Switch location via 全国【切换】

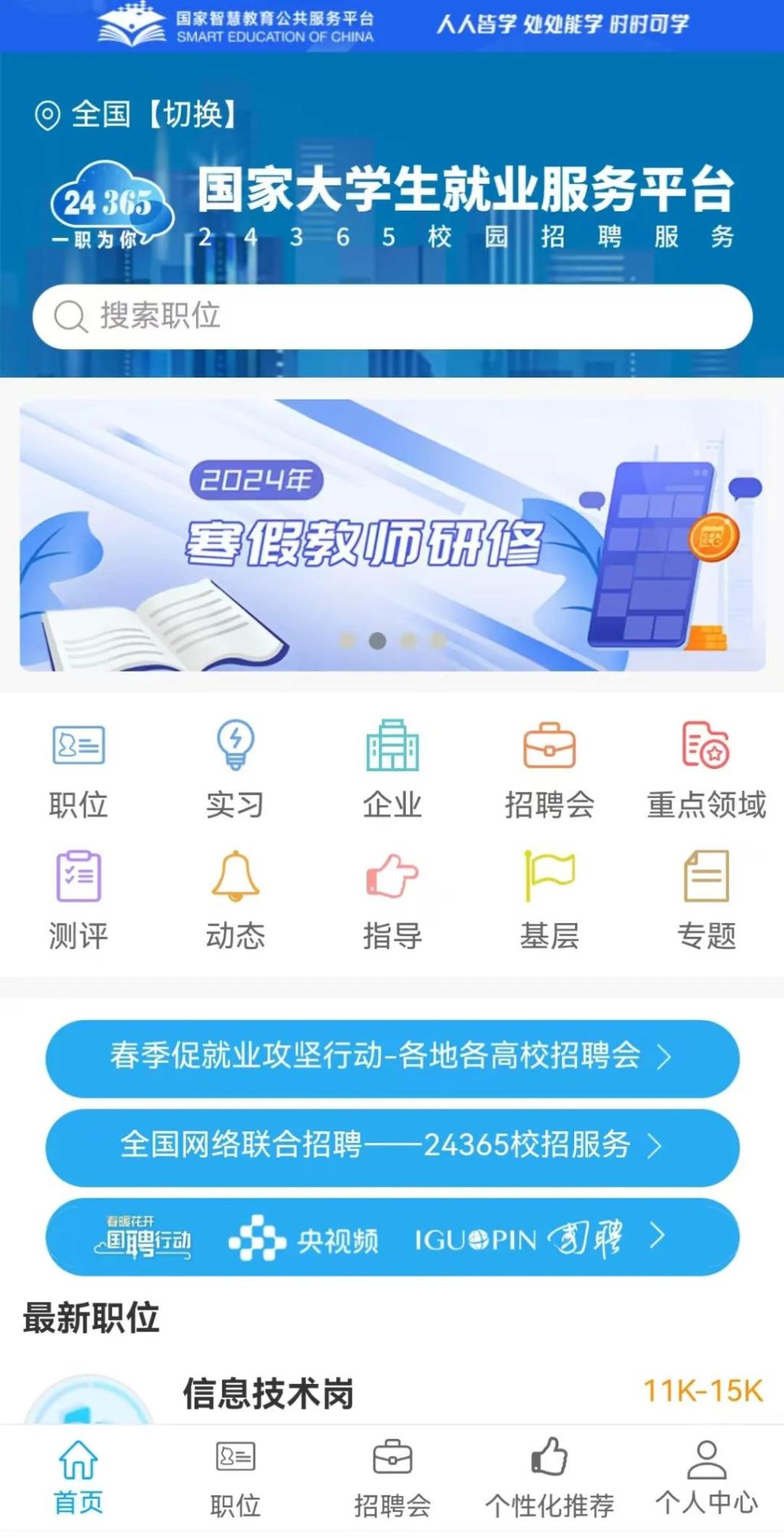coord(136,115)
